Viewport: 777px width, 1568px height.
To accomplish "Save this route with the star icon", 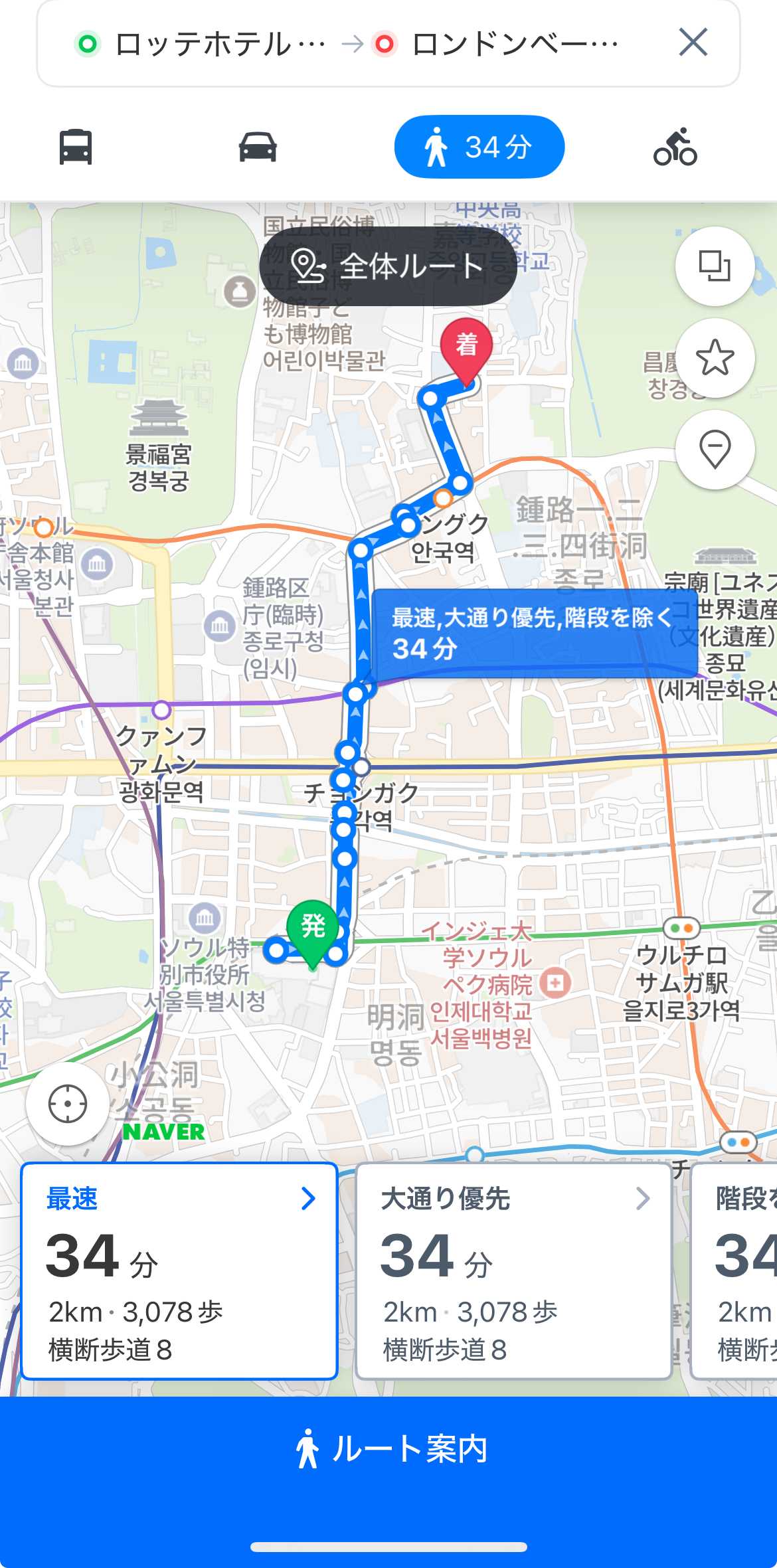I will 715,358.
